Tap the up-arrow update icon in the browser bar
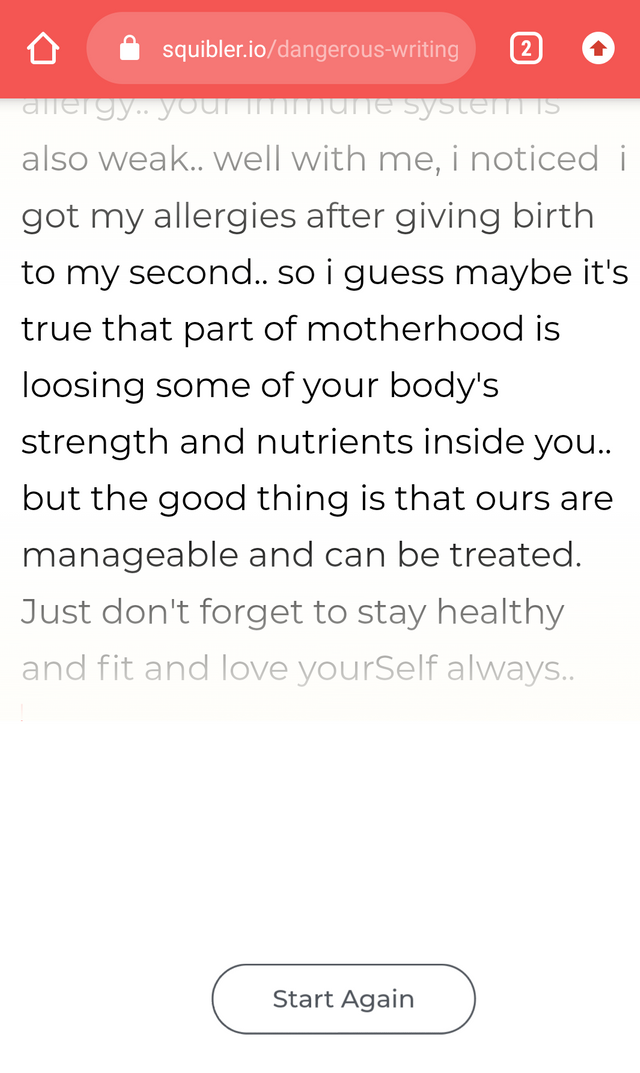The image size is (640, 1073). [x=598, y=49]
